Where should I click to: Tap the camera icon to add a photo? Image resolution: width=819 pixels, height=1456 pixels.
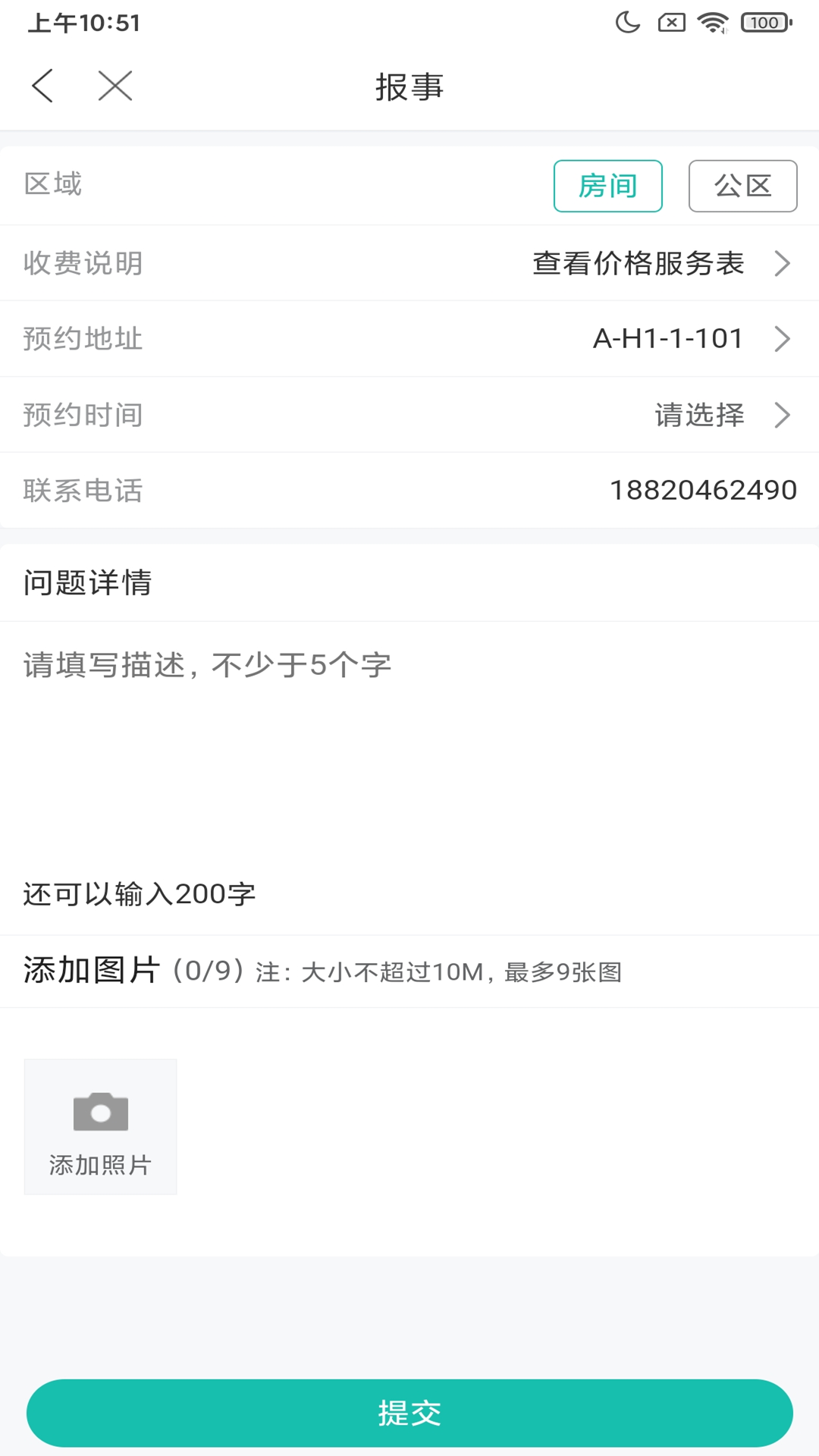[x=99, y=1112]
